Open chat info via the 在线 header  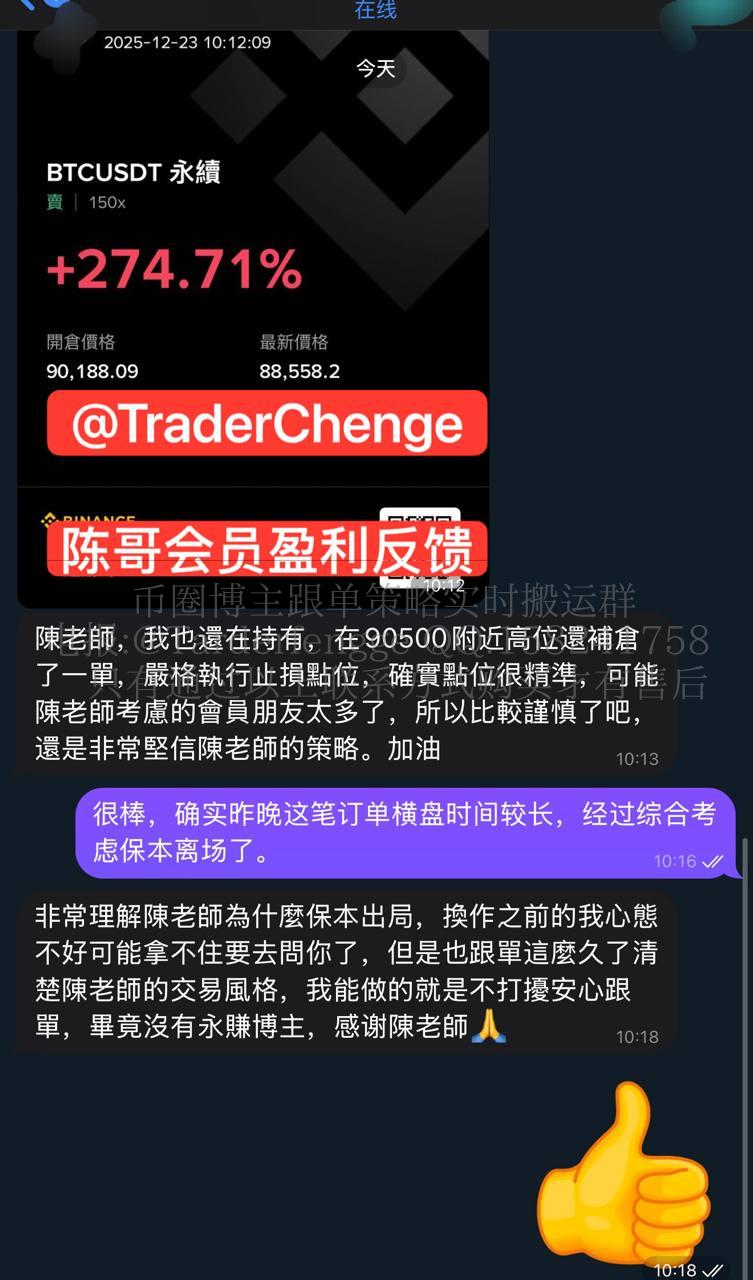point(376,10)
